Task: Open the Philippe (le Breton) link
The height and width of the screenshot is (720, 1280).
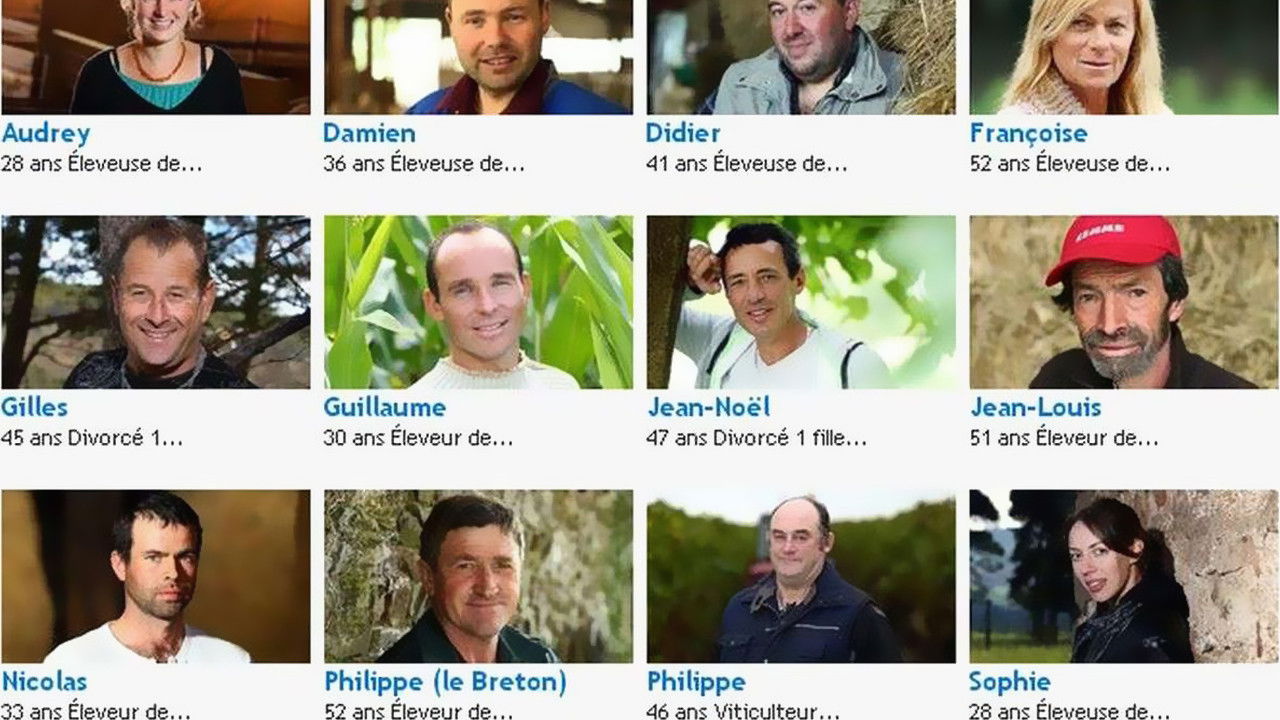Action: point(445,682)
